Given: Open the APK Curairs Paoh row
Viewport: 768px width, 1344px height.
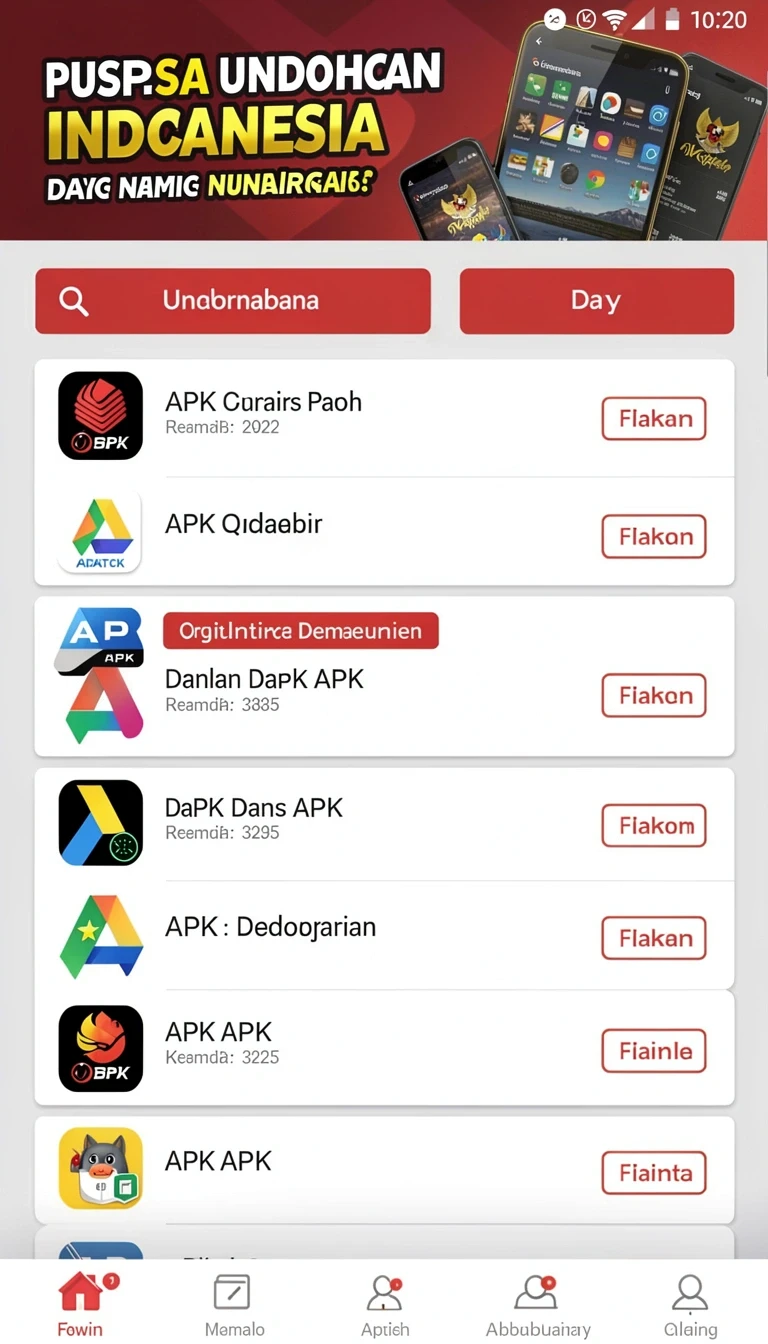Looking at the screenshot, I should (385, 418).
